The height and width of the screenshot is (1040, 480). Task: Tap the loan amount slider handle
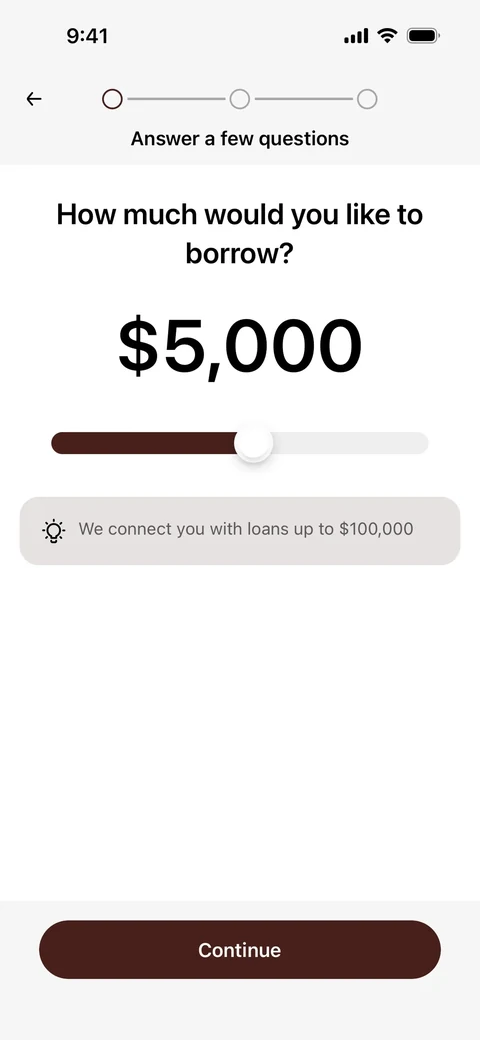pos(253,443)
